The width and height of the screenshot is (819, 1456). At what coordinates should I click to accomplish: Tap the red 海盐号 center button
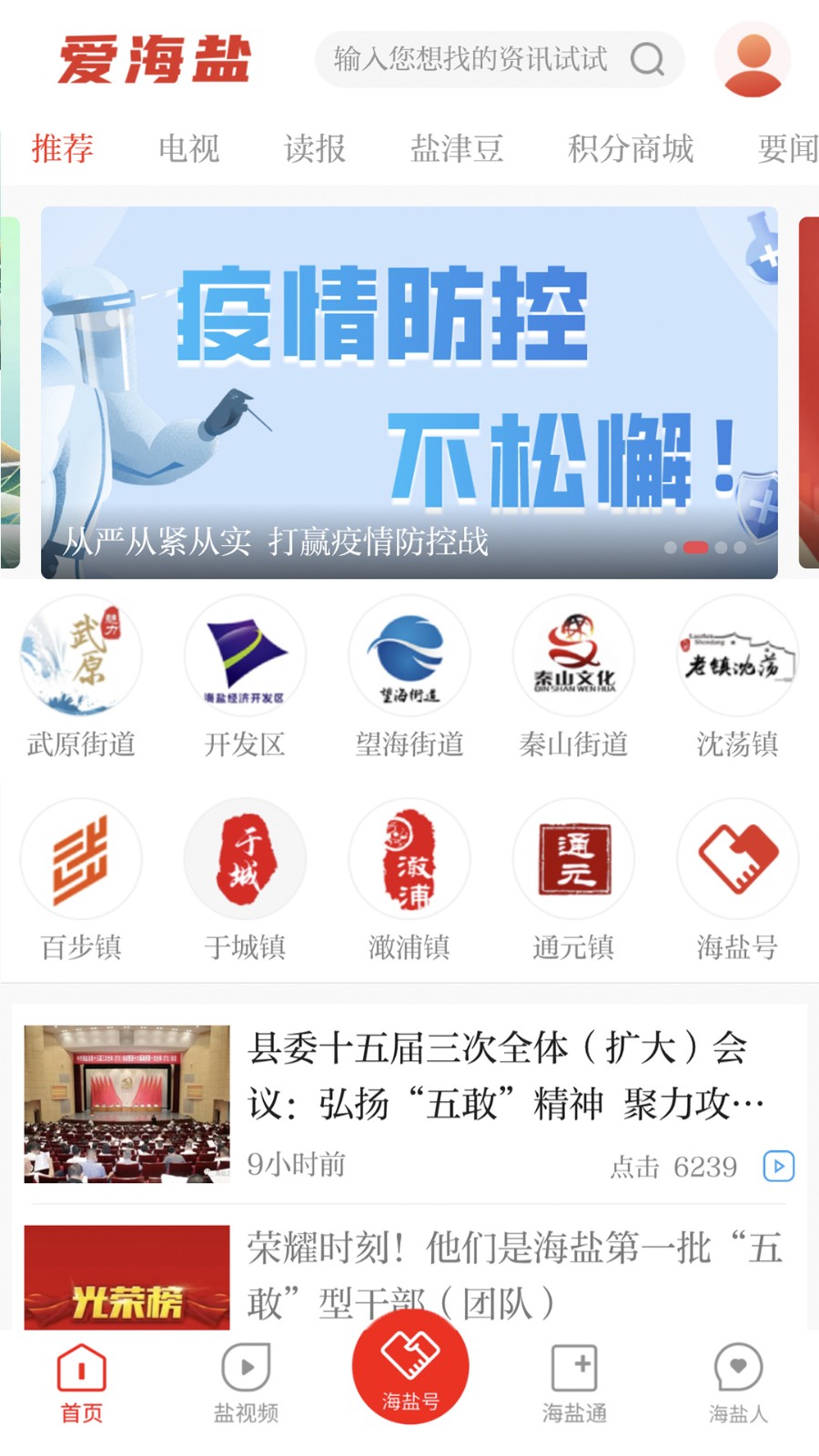[410, 1367]
